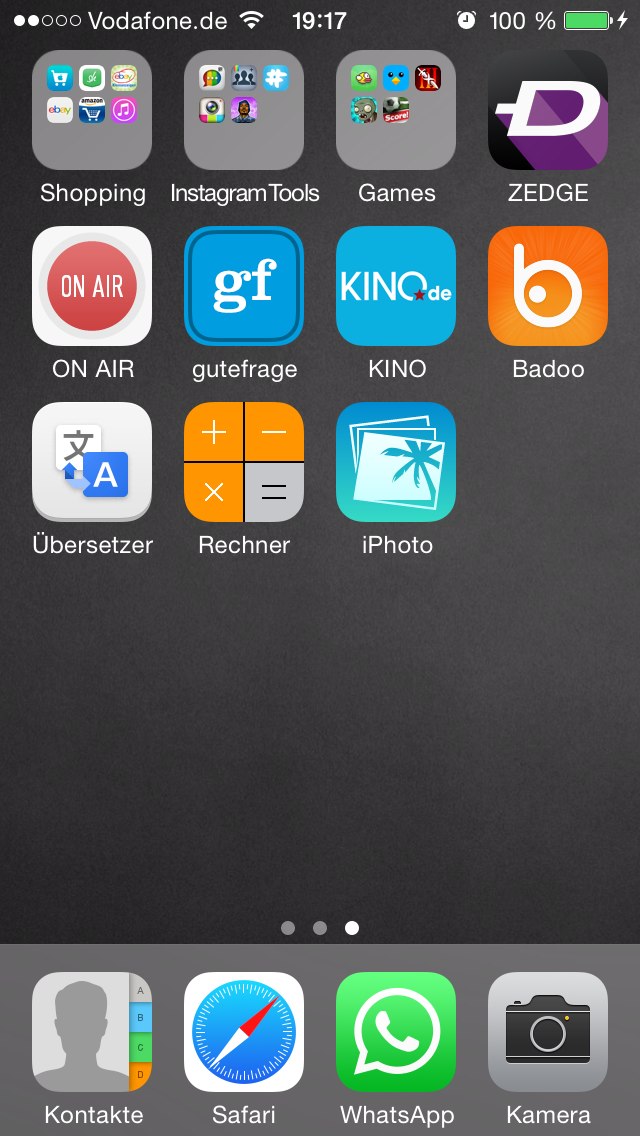Open the ON AIR app
The image size is (640, 1136).
pos(92,286)
